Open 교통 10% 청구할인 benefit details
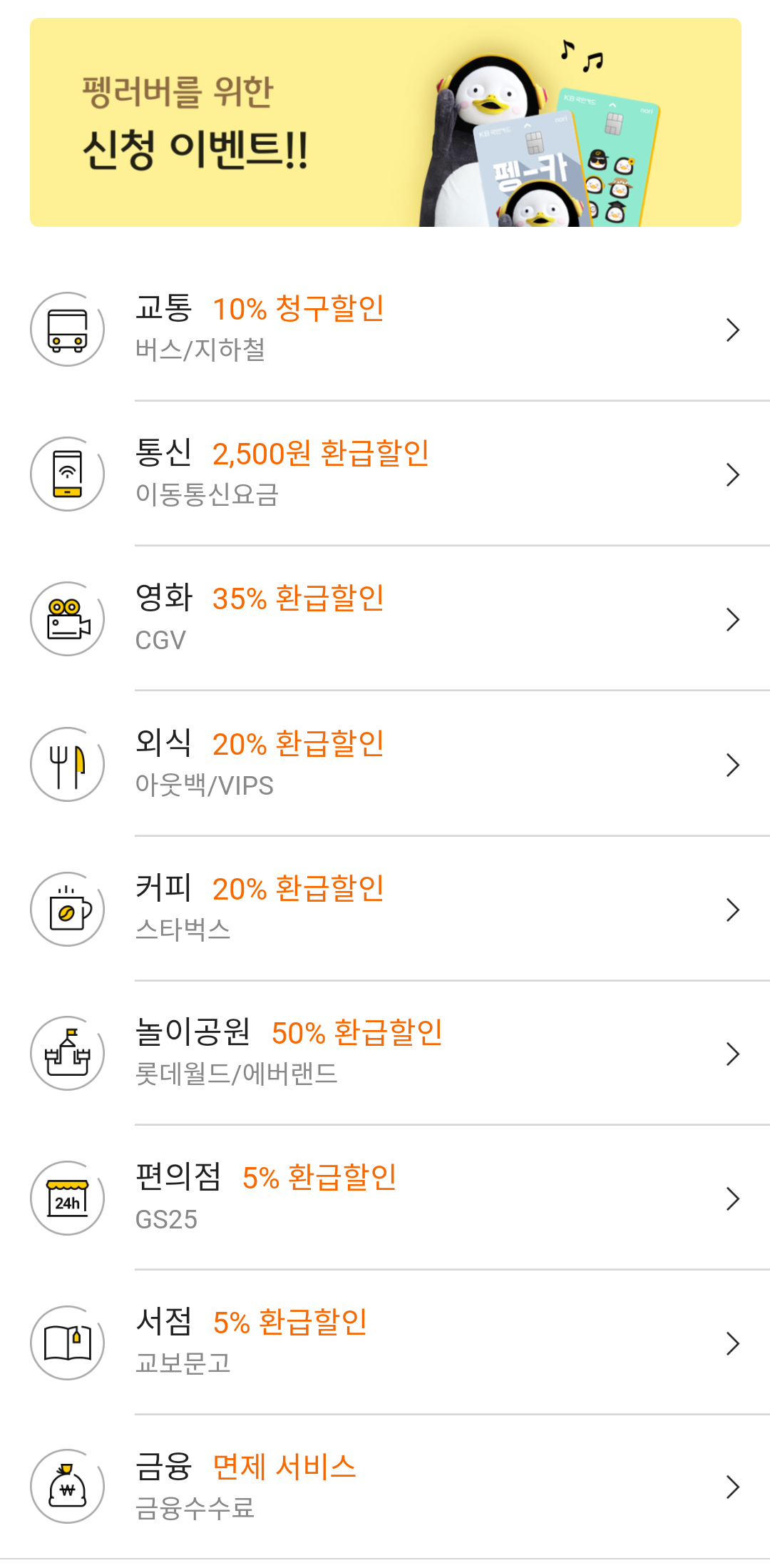Image resolution: width=770 pixels, height=1568 pixels. (385, 330)
